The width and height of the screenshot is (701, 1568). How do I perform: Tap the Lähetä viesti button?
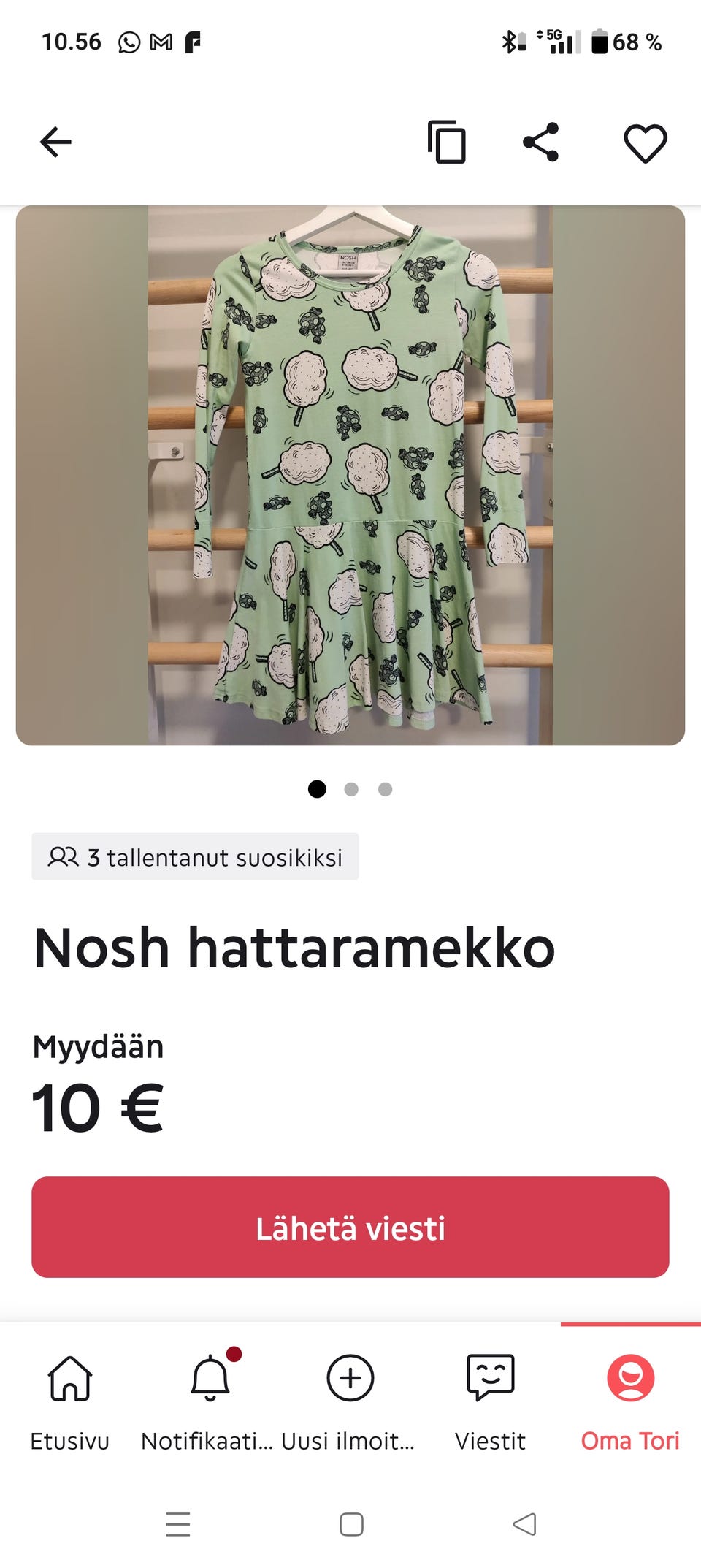[350, 1228]
